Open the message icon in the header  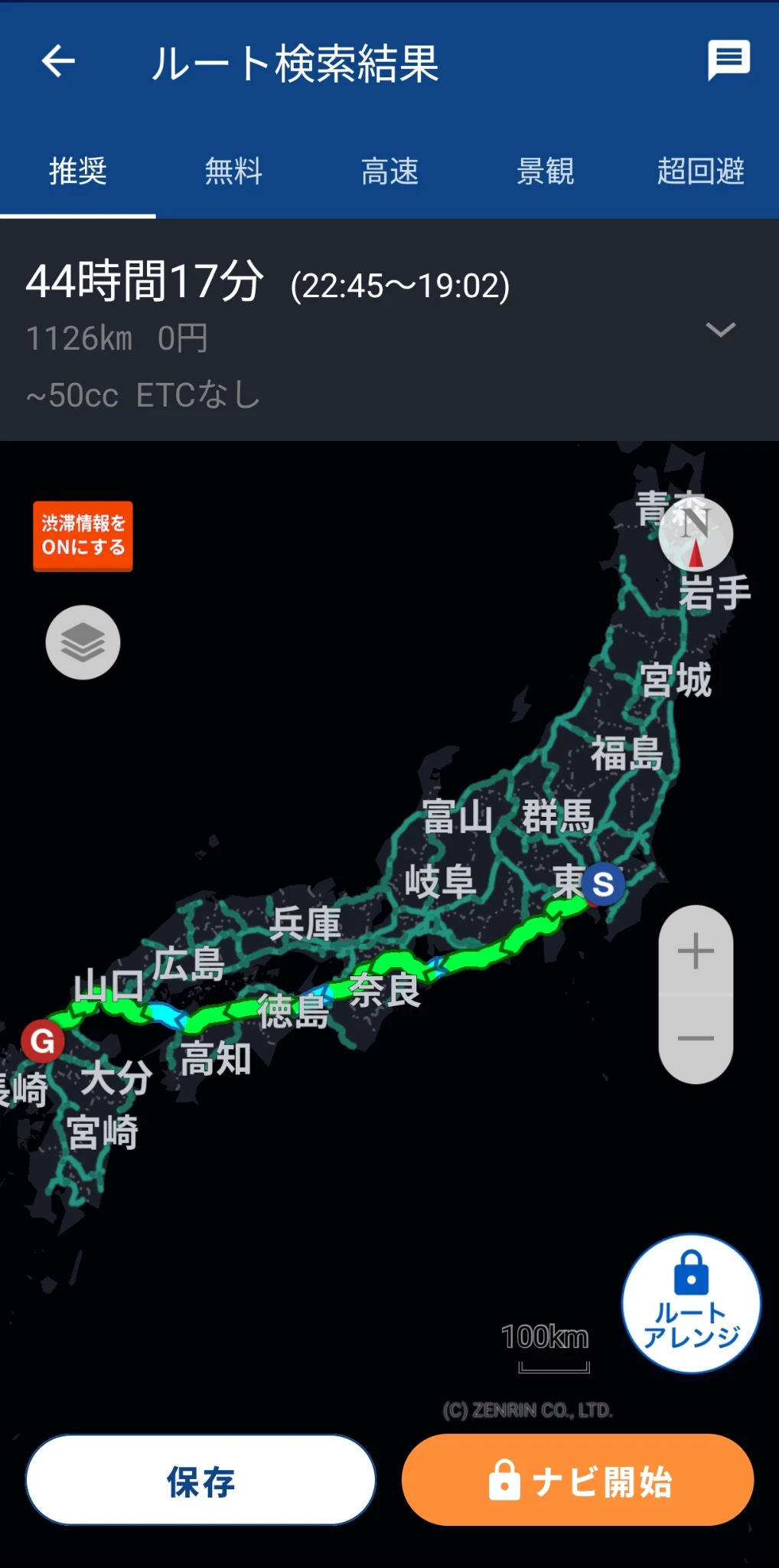tap(728, 60)
